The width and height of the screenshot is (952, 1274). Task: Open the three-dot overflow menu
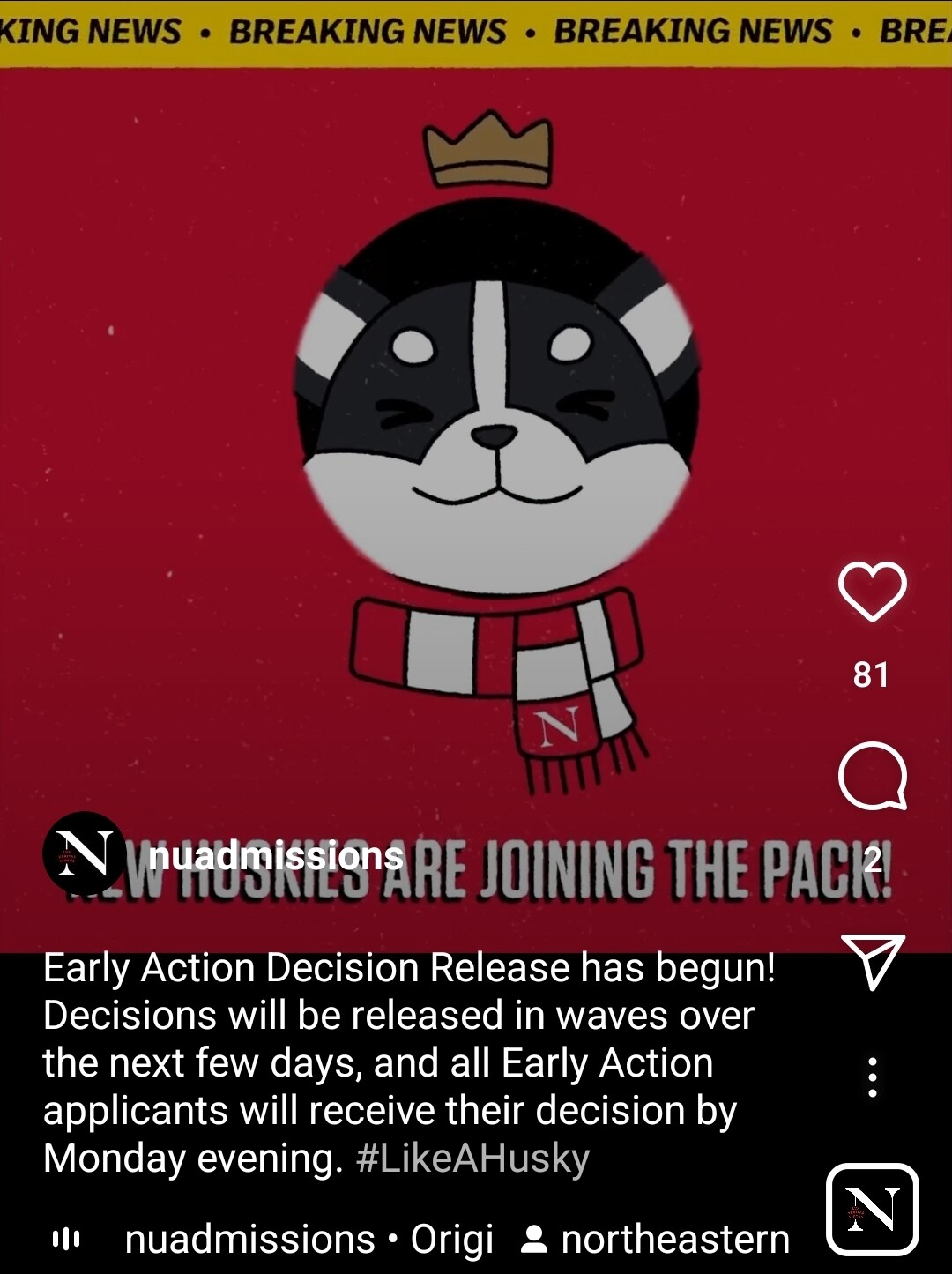click(x=872, y=1077)
